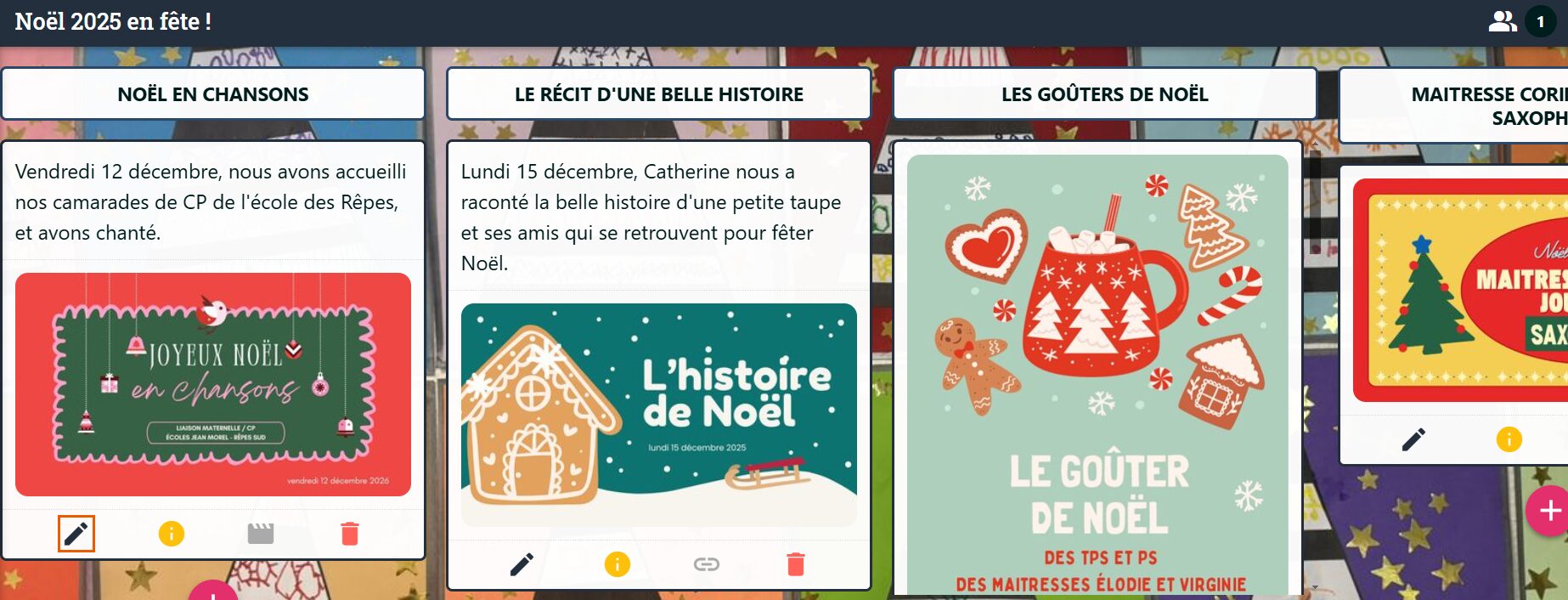Open L'histoire de Noël image
Screen dimensions: 1568x600
(659, 415)
